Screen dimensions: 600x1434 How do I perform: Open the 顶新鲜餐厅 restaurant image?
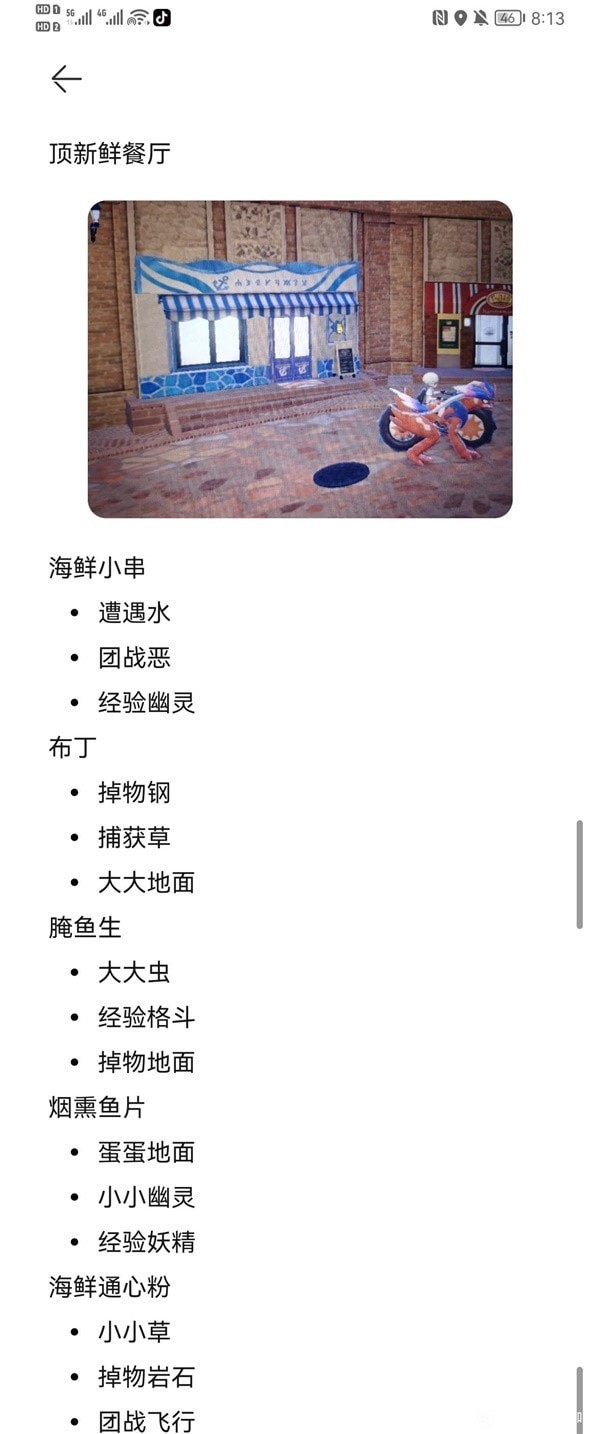point(300,359)
